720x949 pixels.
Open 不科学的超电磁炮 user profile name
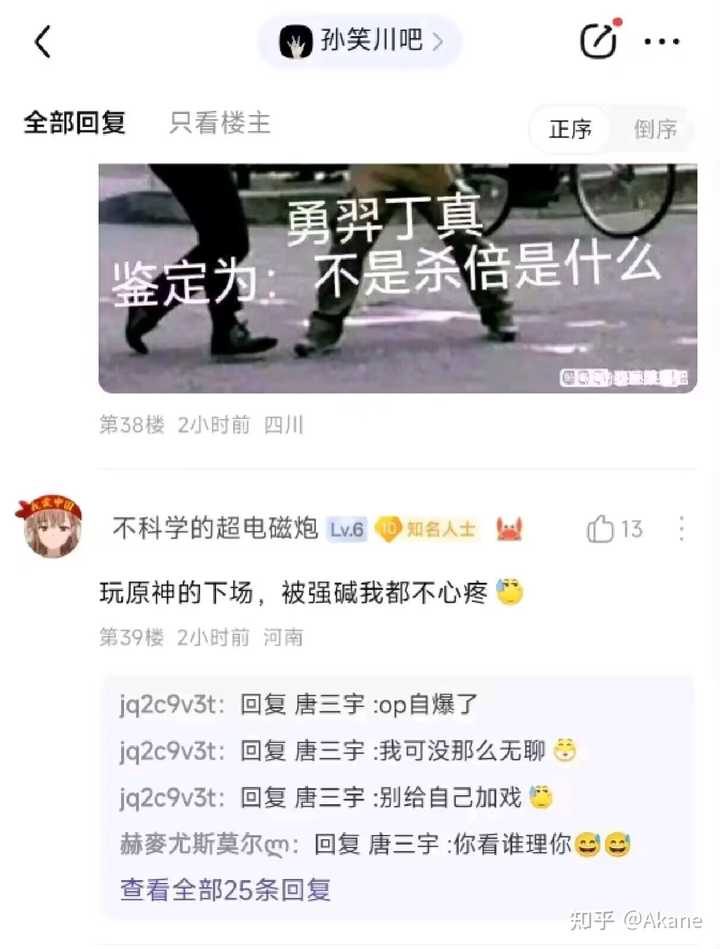pyautogui.click(x=214, y=529)
